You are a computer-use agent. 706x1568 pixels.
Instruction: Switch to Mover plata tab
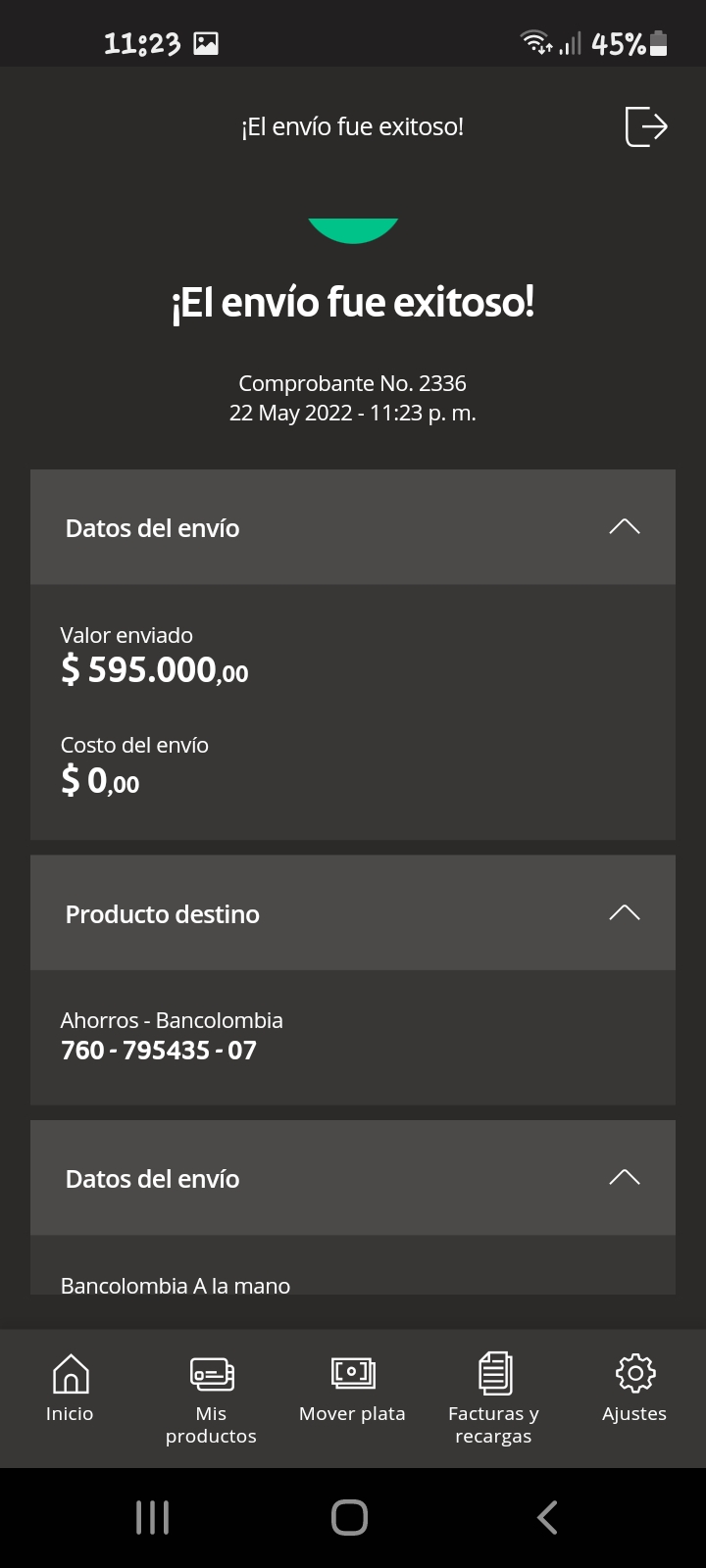click(352, 1389)
